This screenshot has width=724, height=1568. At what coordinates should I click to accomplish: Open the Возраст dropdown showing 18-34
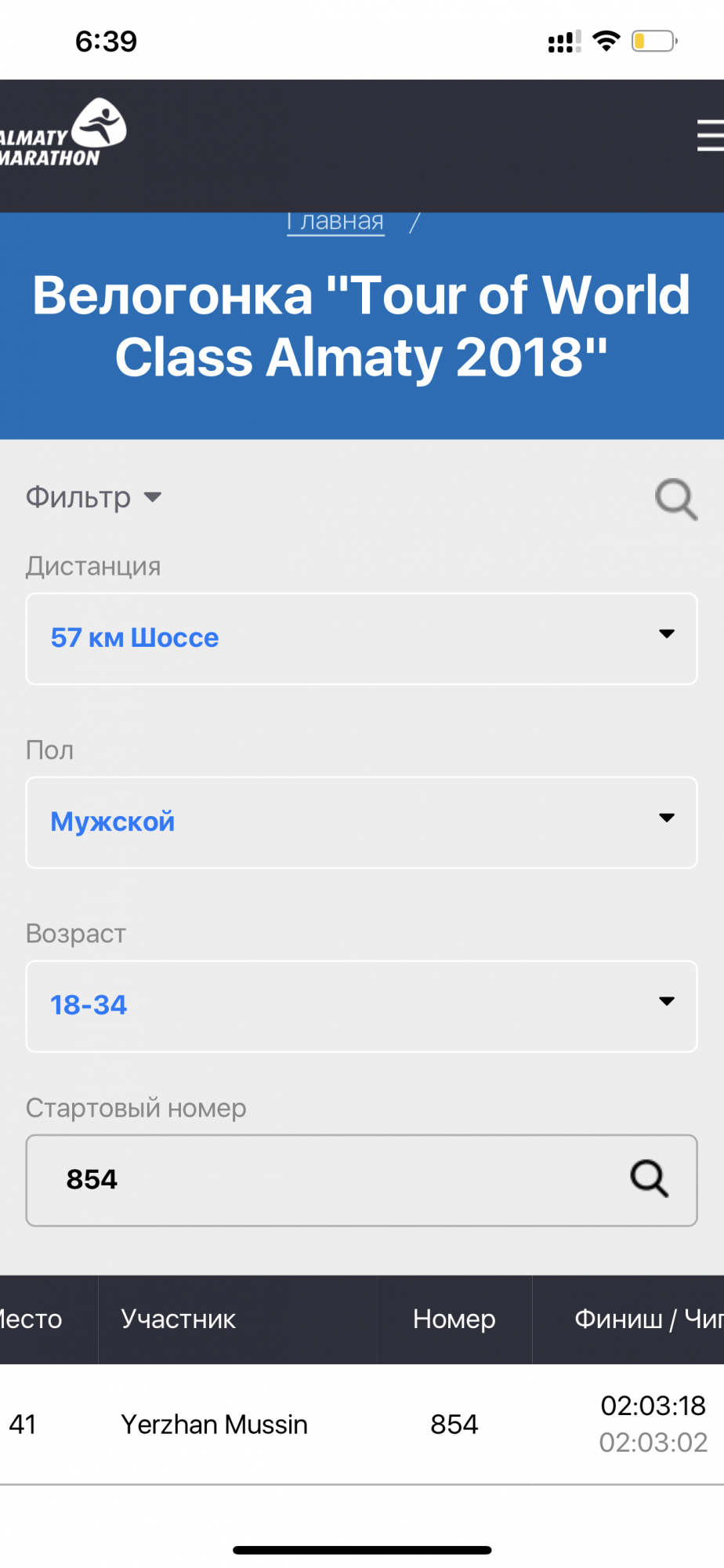click(361, 1005)
